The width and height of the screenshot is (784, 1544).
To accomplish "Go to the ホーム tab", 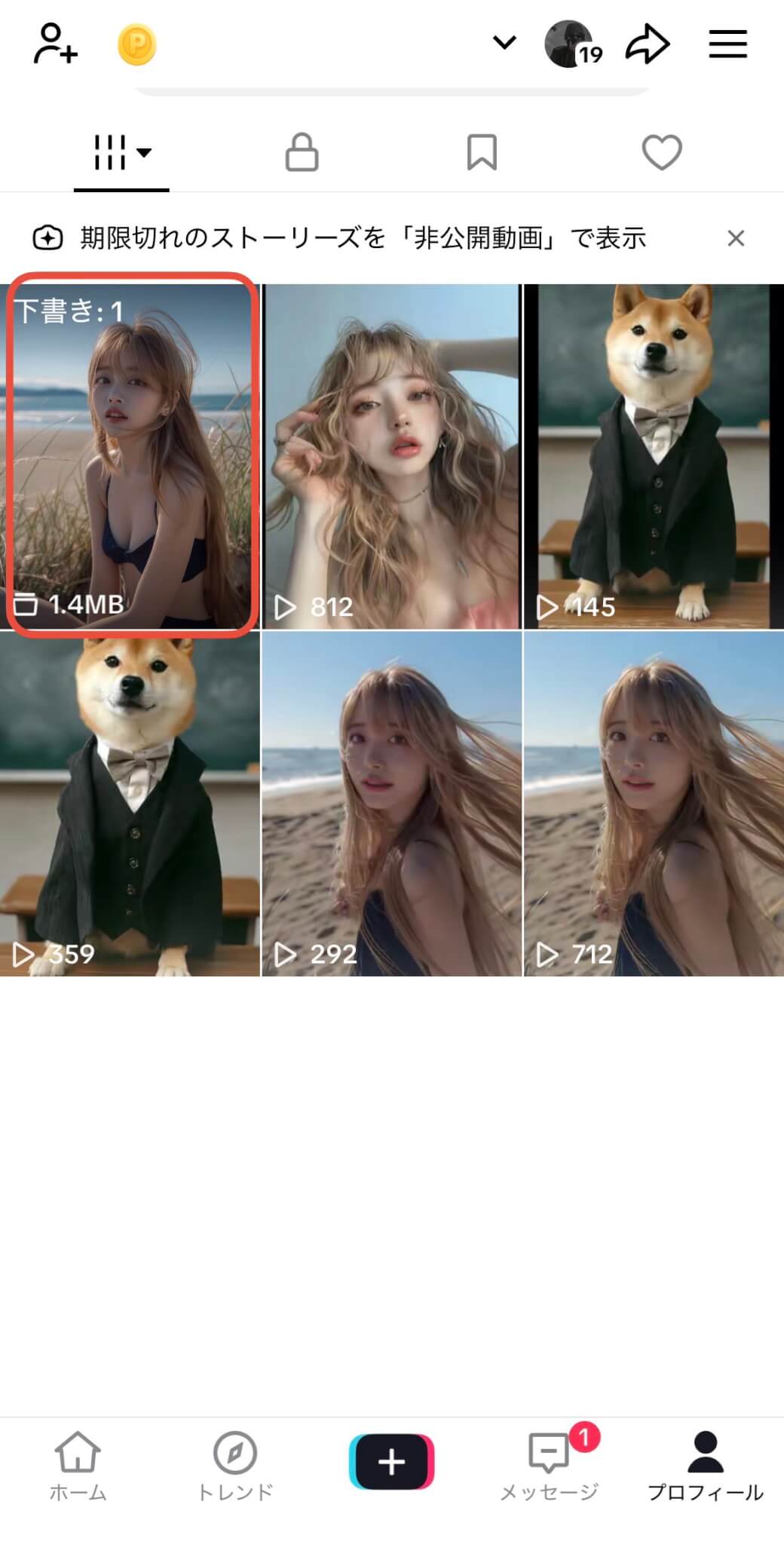I will [x=78, y=1465].
